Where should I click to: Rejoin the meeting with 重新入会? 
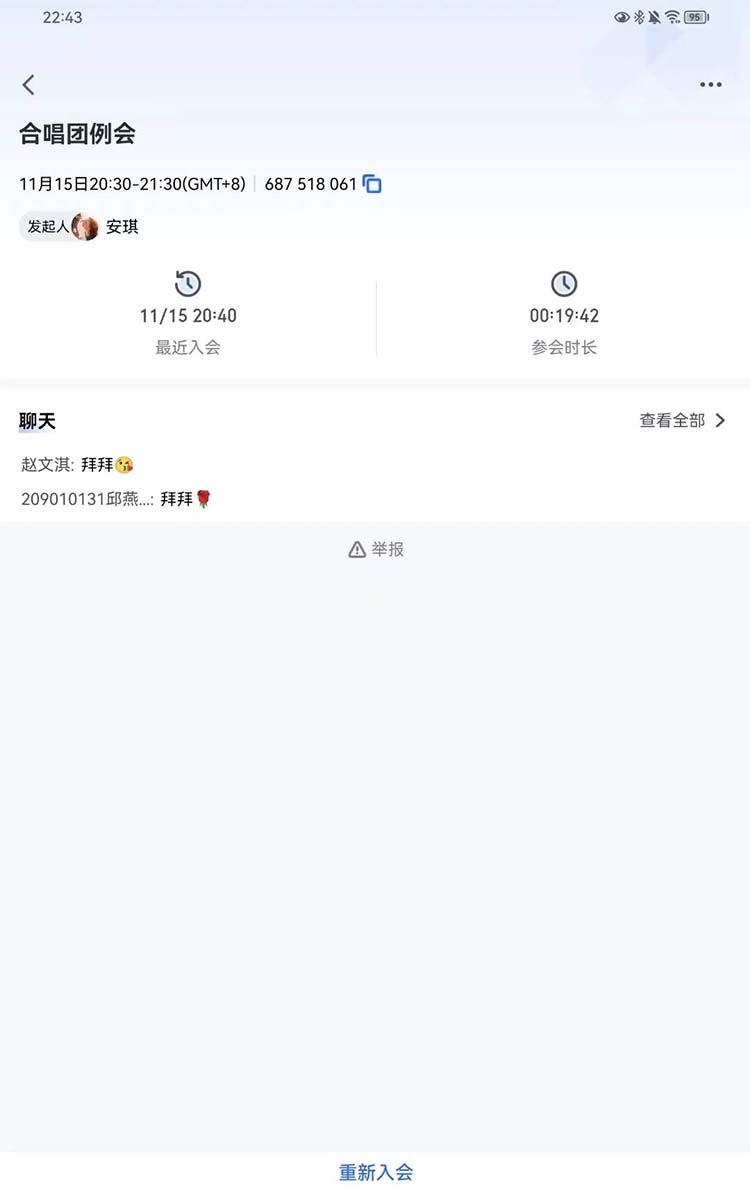point(375,1173)
